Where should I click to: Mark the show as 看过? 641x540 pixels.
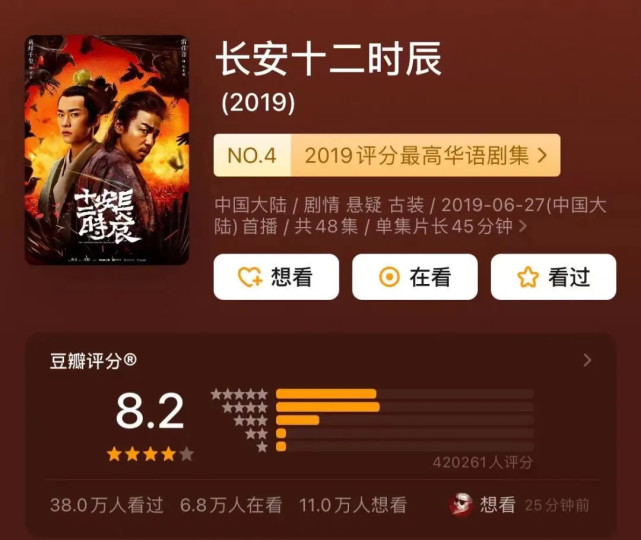pyautogui.click(x=552, y=277)
